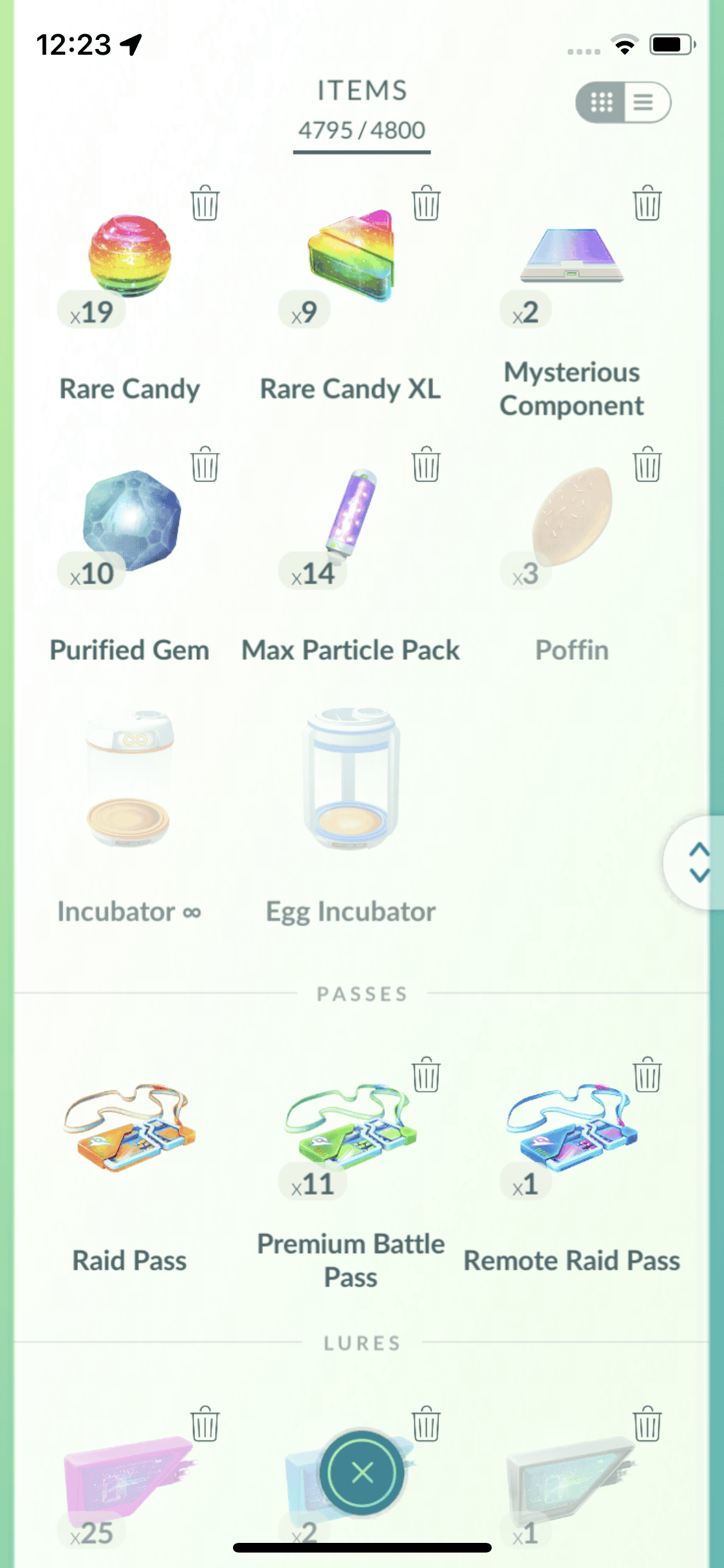Open the Mysterious Component item
This screenshot has height=1568, width=724.
click(571, 257)
